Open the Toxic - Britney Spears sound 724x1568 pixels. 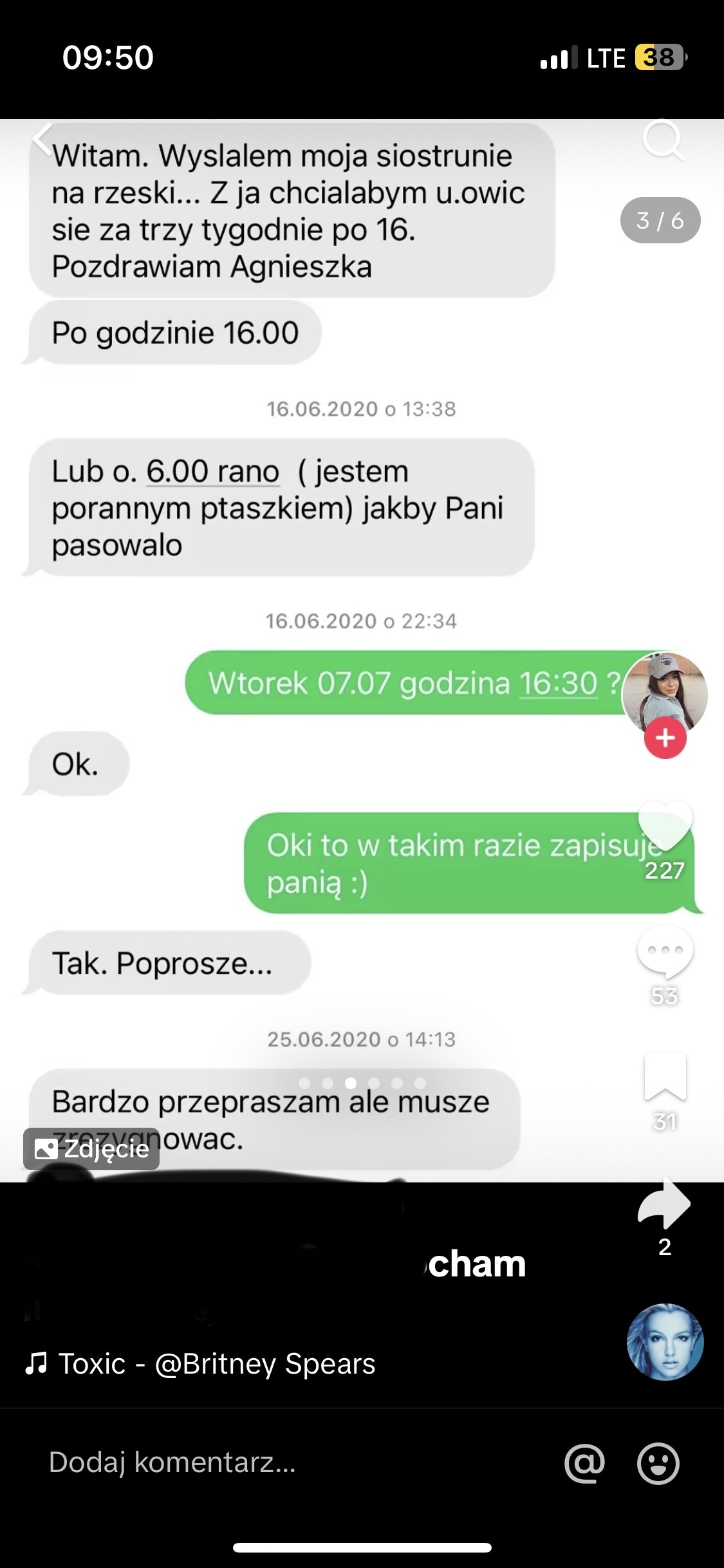click(x=201, y=1363)
